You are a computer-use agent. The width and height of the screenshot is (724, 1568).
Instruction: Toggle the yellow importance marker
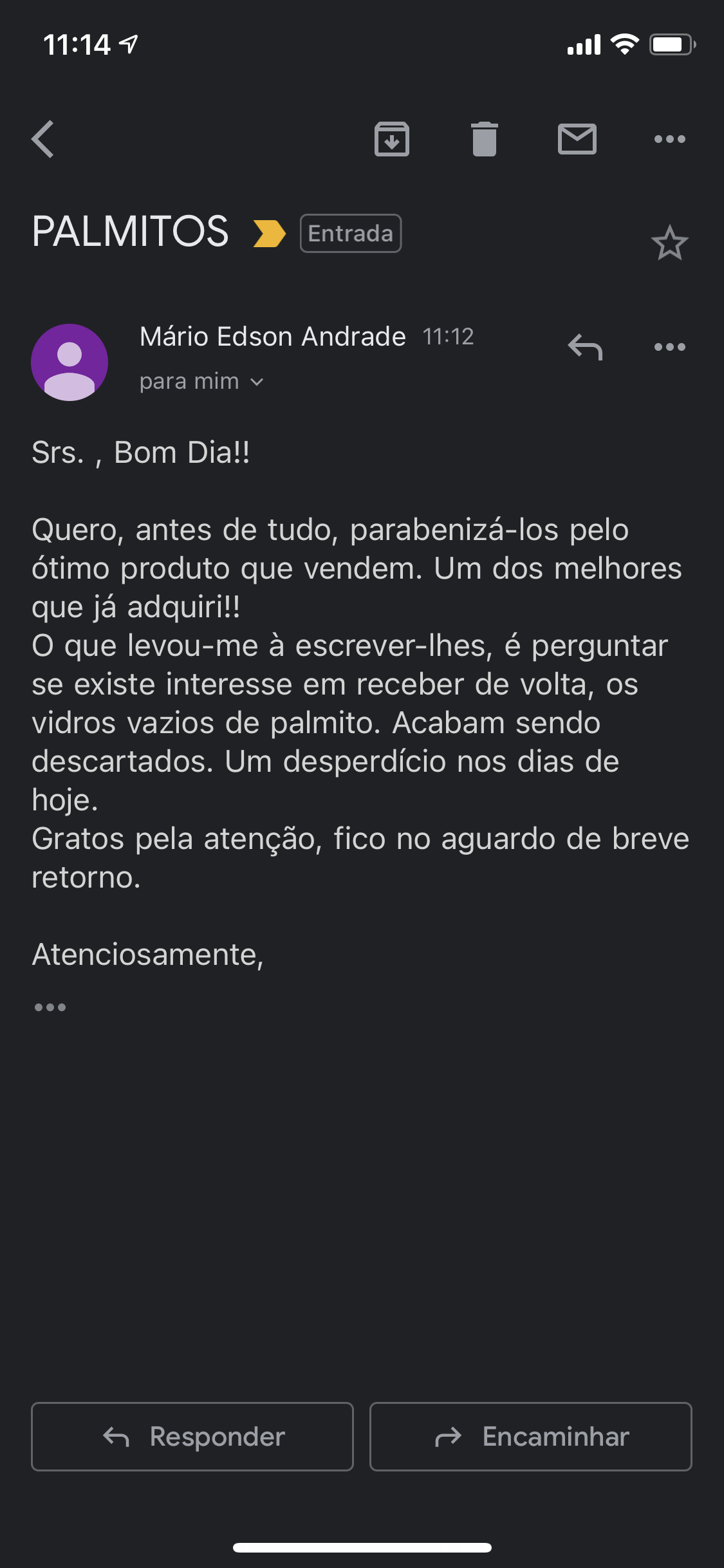pos(269,234)
